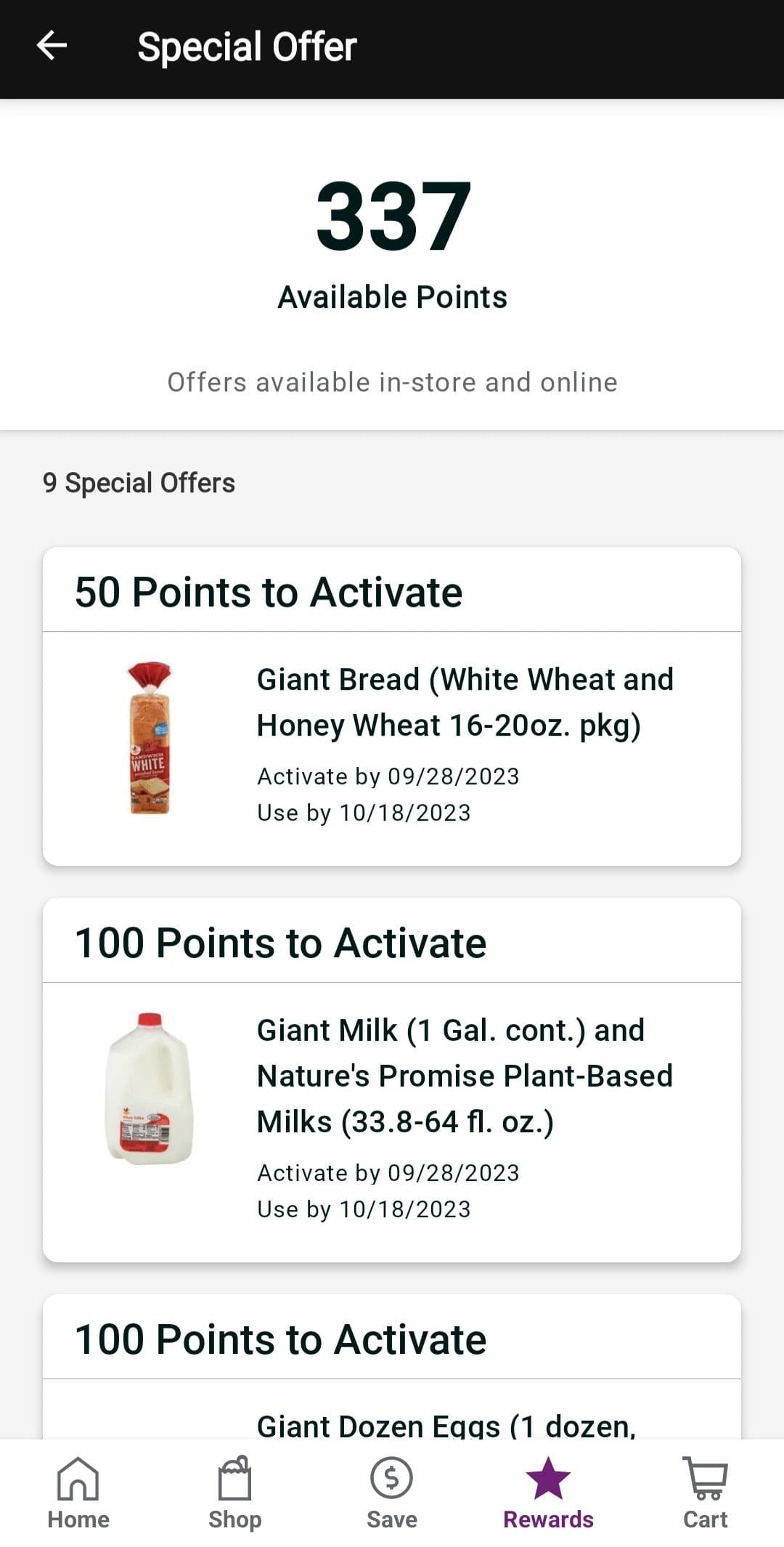This screenshot has height=1547, width=784.
Task: Select the Rewards tab
Action: (549, 1493)
